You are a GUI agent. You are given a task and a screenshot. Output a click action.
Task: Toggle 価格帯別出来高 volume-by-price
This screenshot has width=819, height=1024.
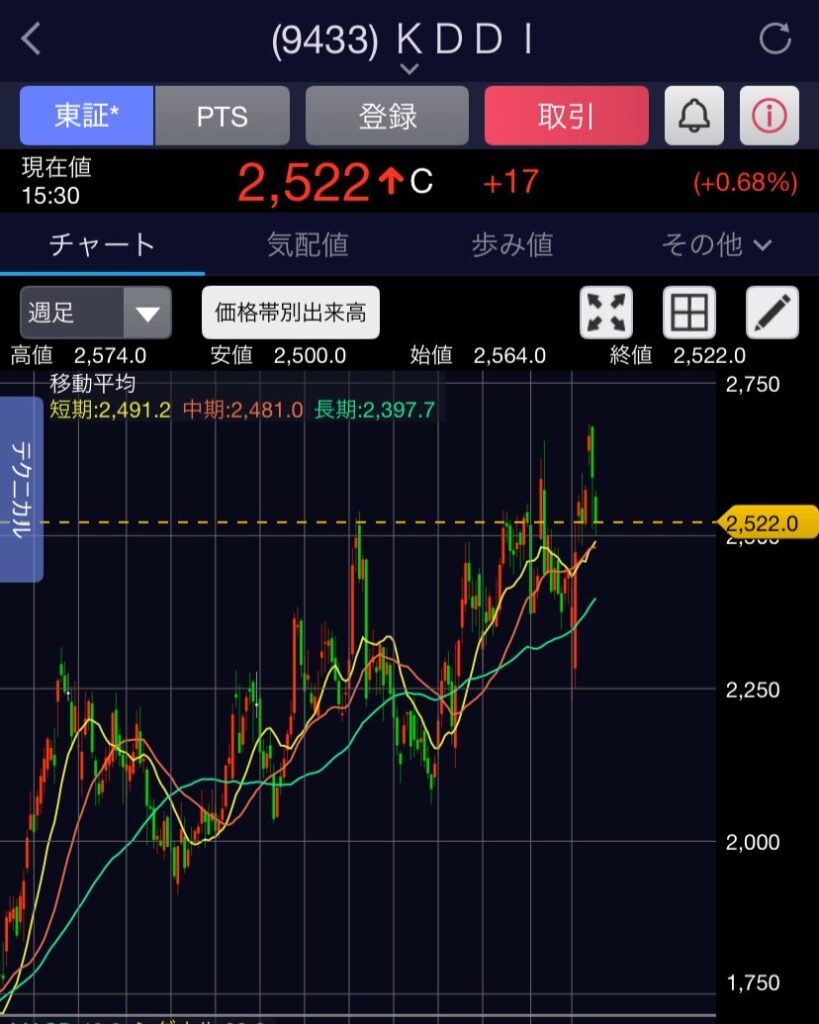[291, 313]
